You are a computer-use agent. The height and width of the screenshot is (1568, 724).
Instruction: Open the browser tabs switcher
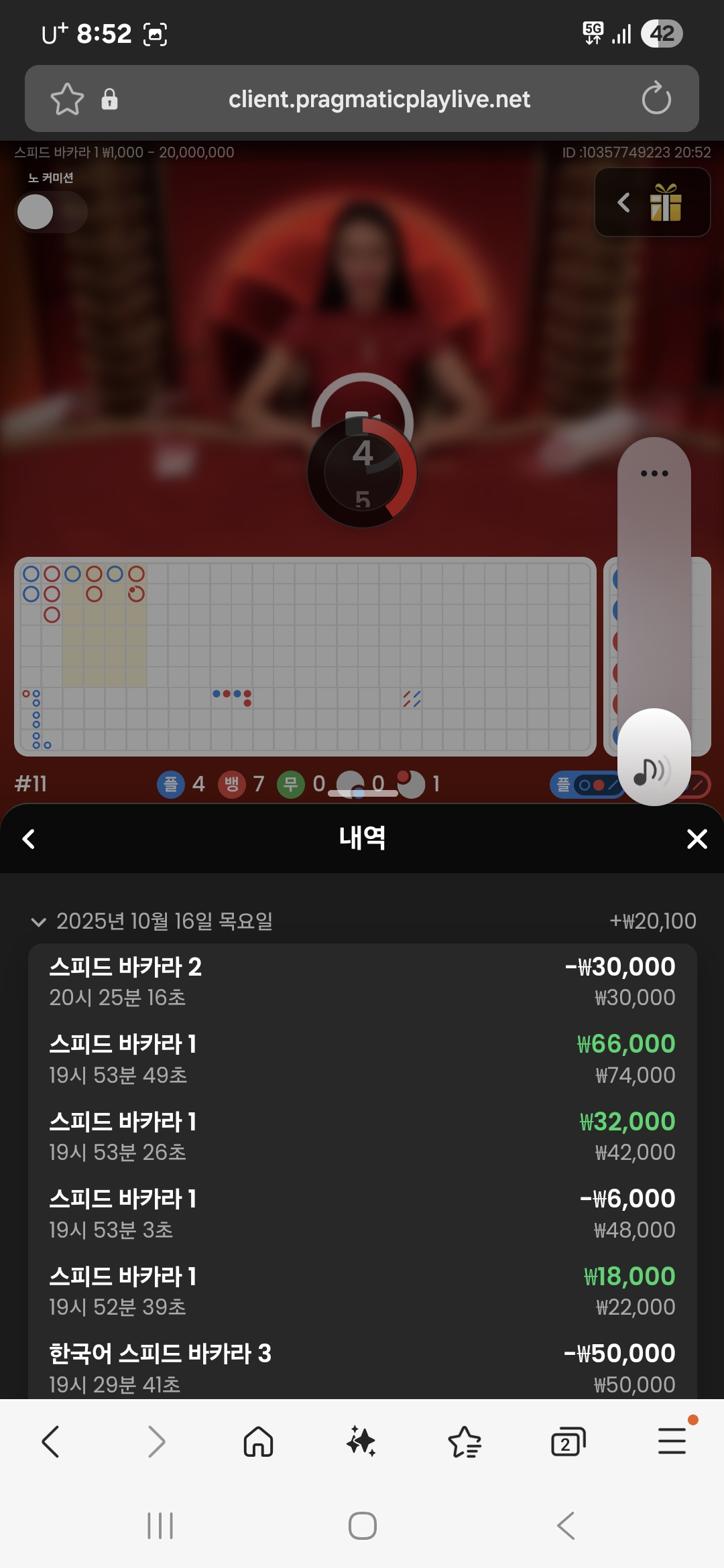[x=567, y=1442]
